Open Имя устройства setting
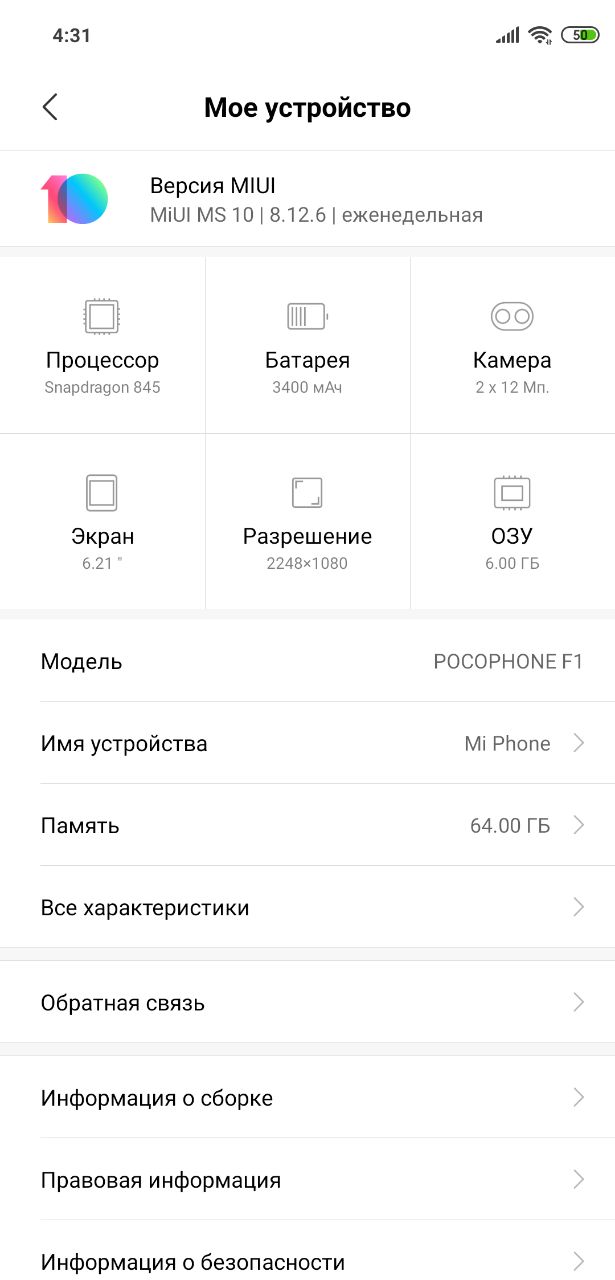 point(307,743)
